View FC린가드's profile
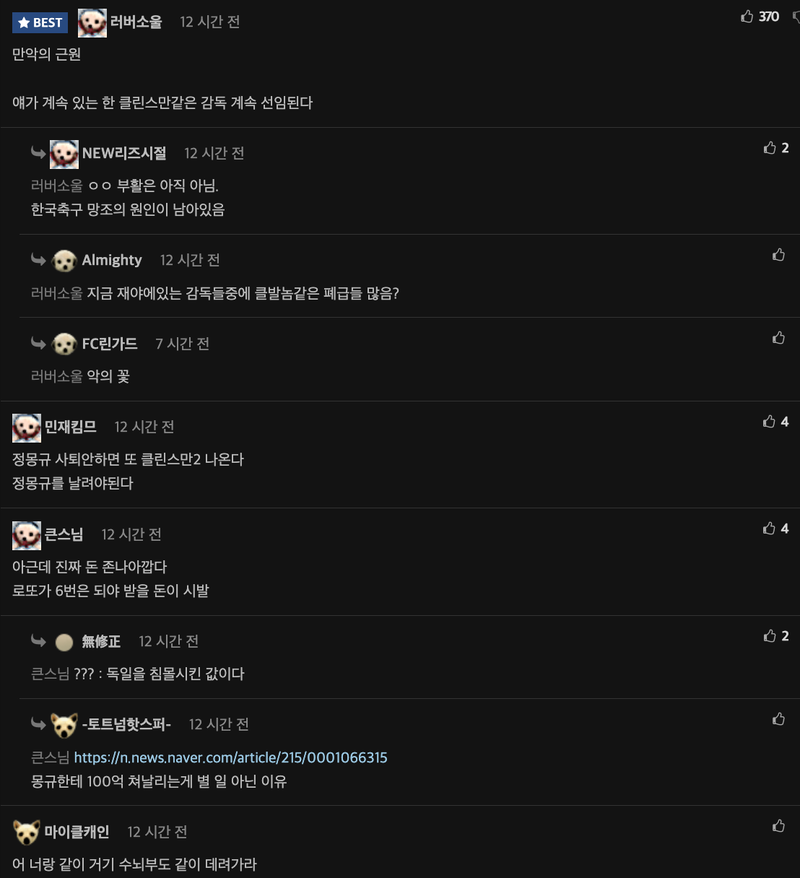800x878 pixels. click(x=109, y=343)
